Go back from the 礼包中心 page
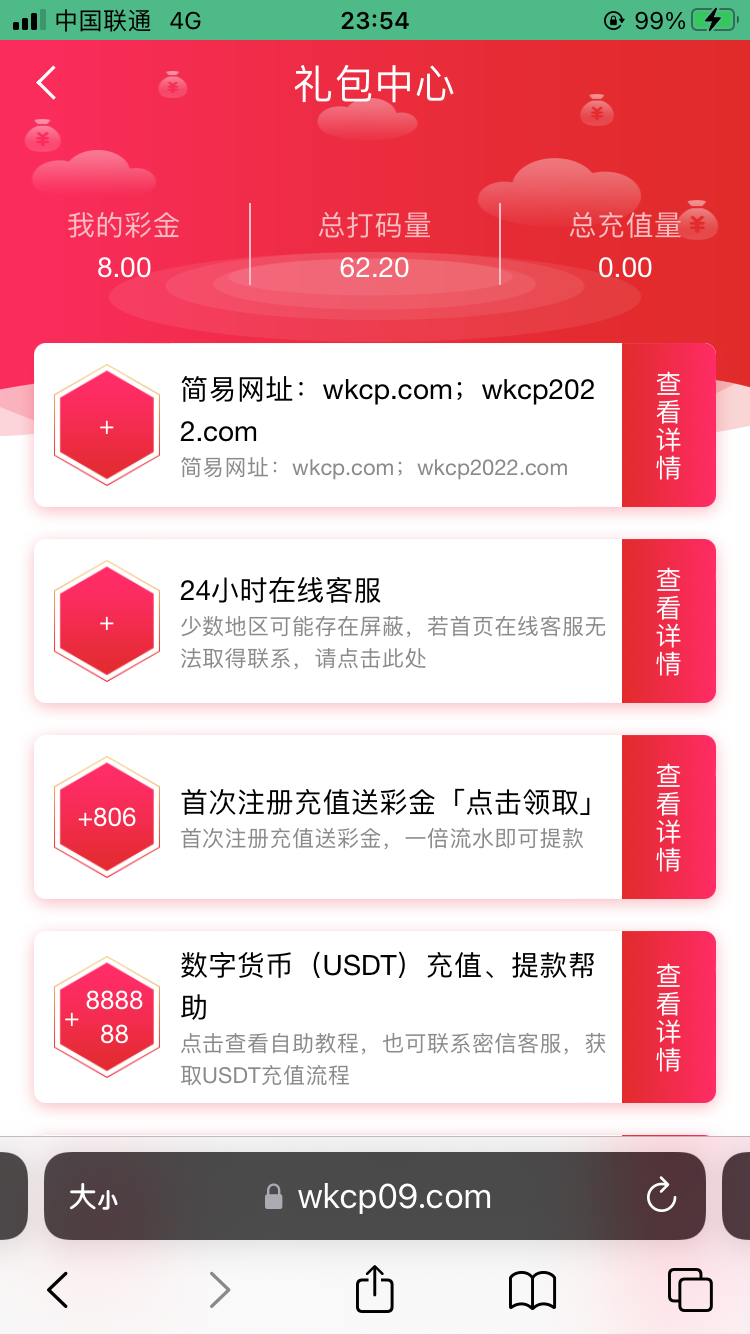The width and height of the screenshot is (750, 1334). [x=46, y=83]
